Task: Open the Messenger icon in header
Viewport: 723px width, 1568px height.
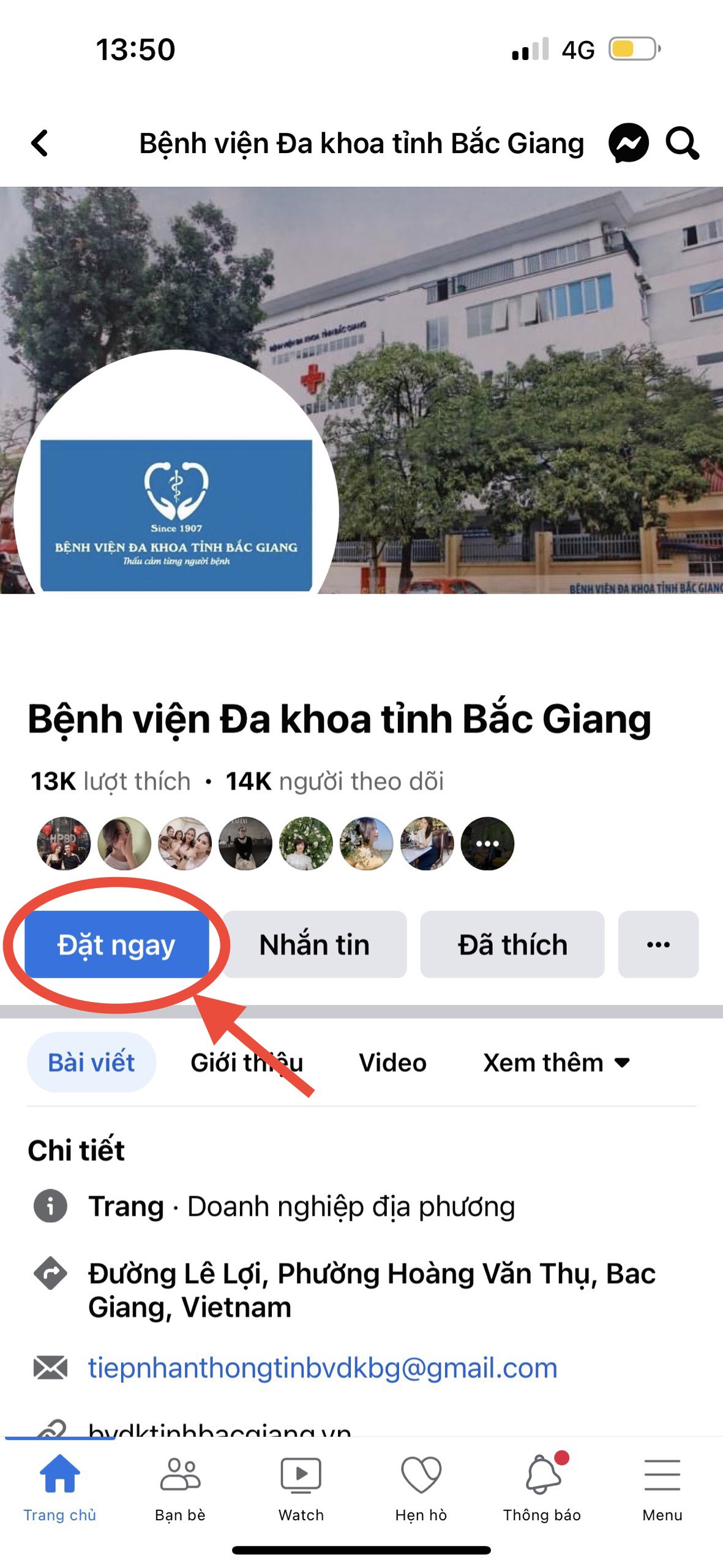Action: [628, 143]
